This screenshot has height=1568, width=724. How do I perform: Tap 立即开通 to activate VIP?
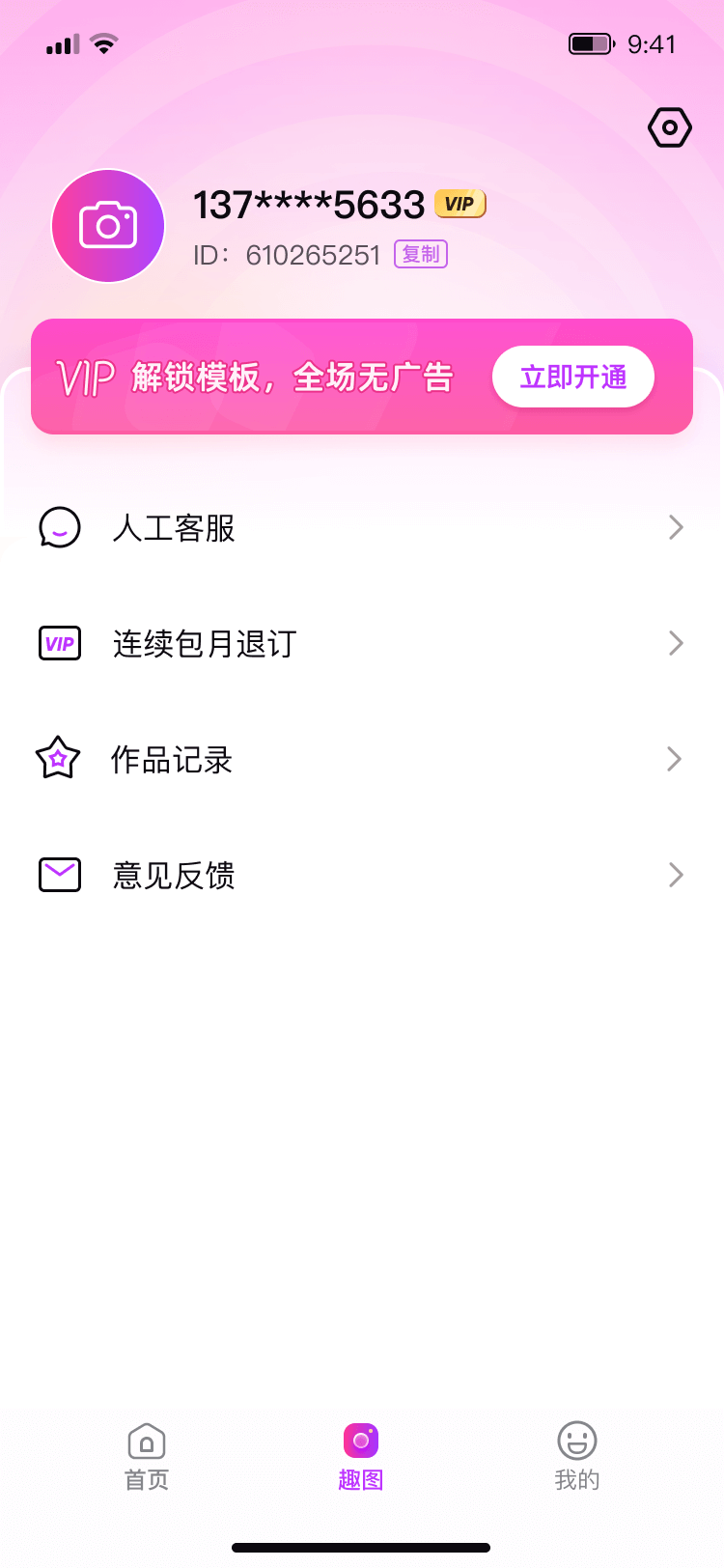point(573,377)
